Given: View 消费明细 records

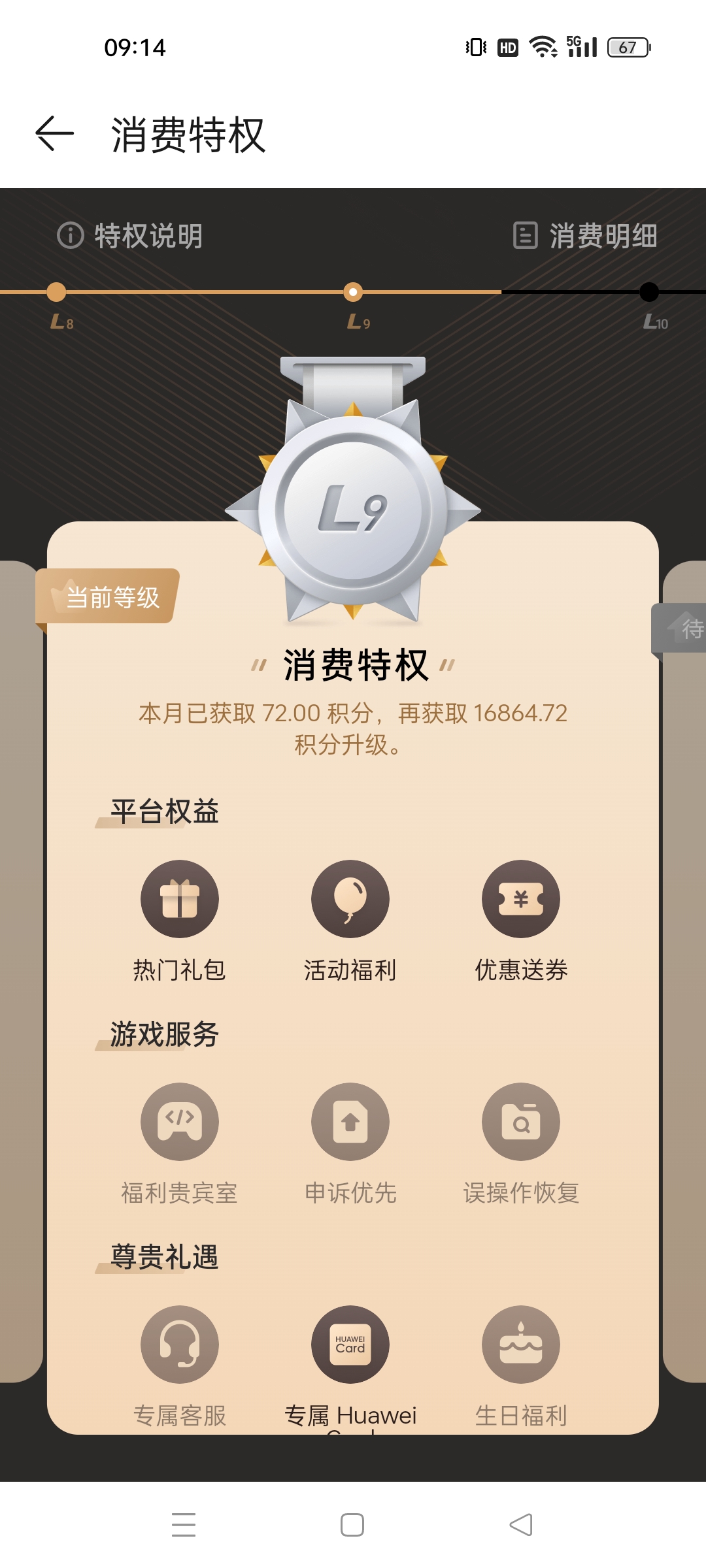Looking at the screenshot, I should (x=585, y=236).
